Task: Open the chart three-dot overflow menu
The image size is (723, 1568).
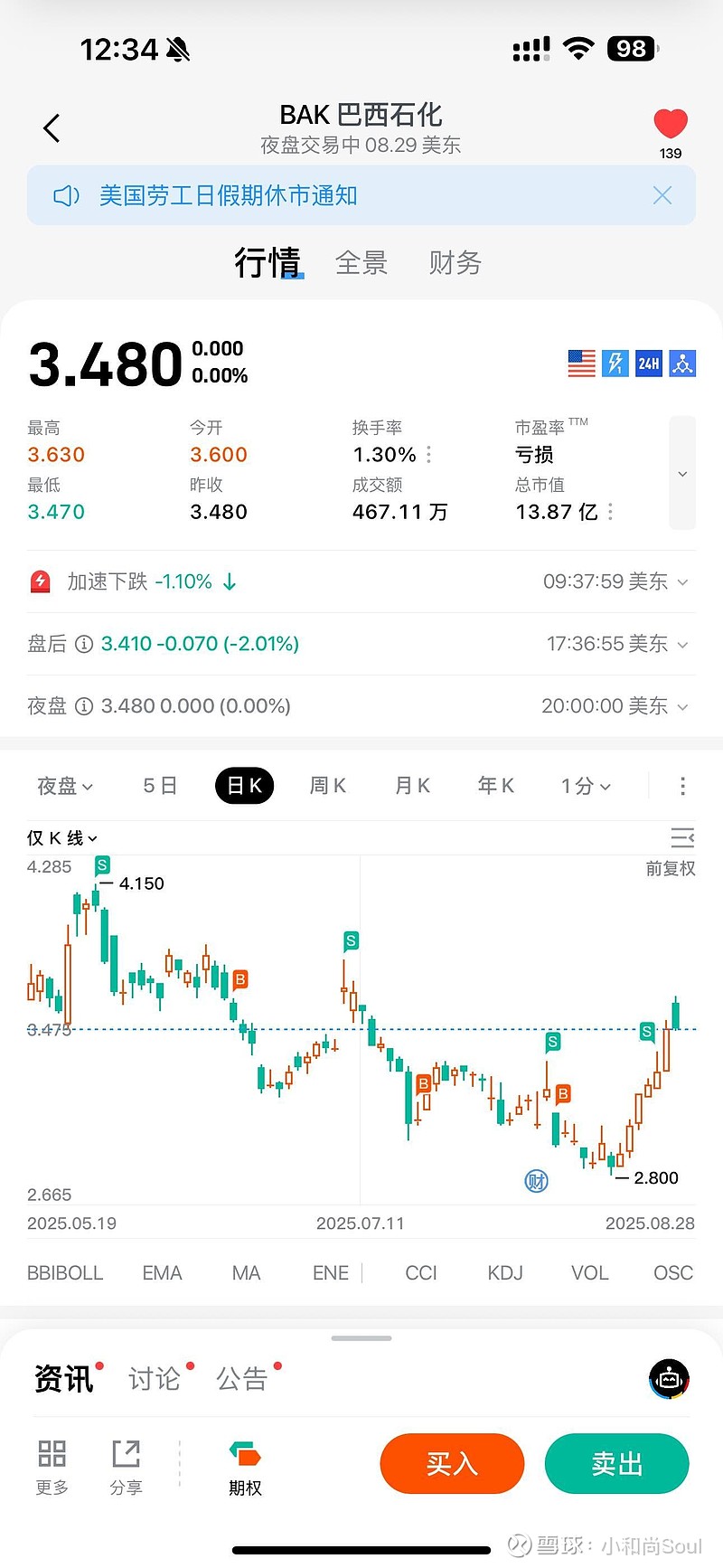Action: 682,786
